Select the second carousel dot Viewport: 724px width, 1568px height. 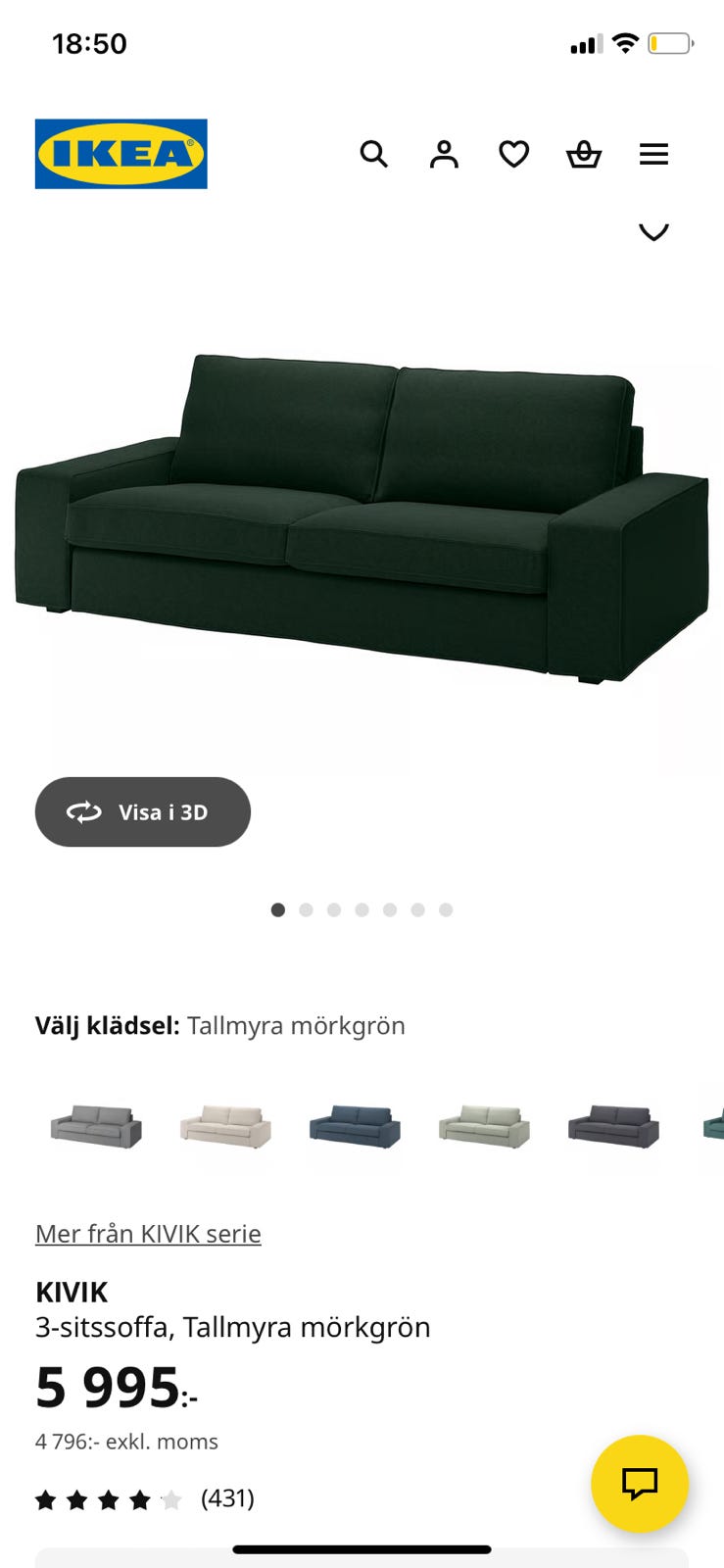(307, 909)
